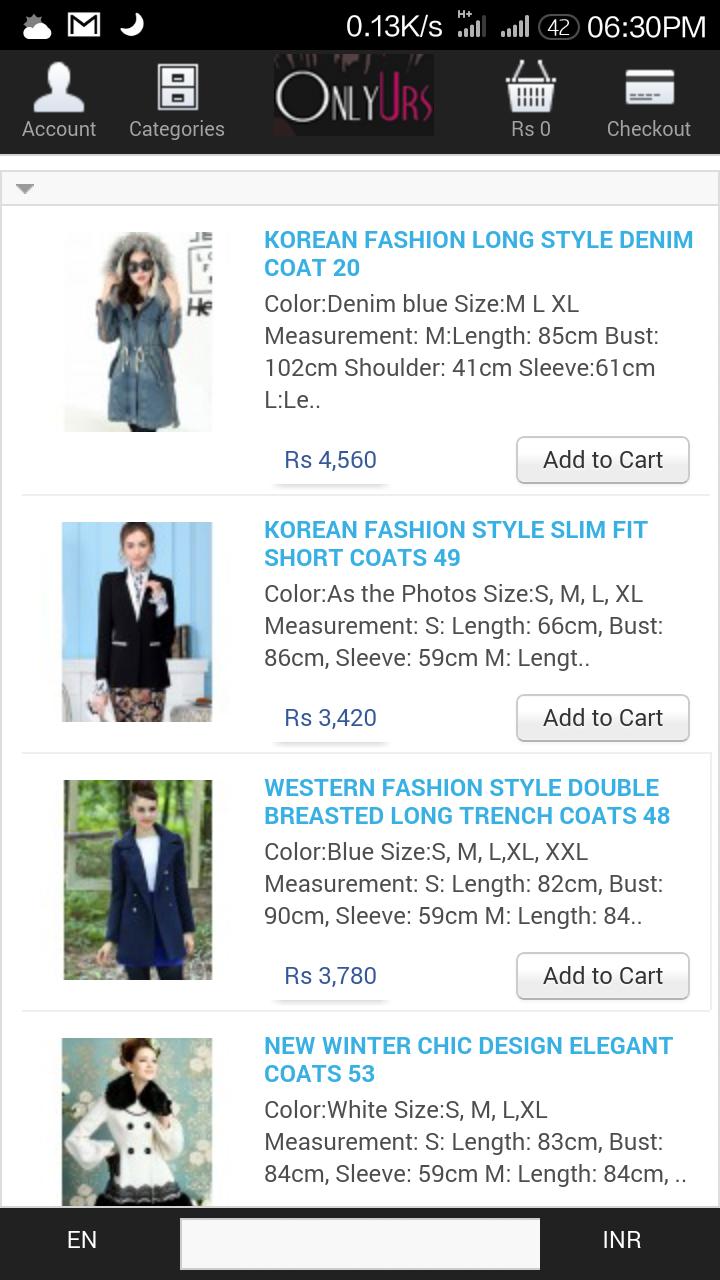Go to the OnlyUrs home logo
The height and width of the screenshot is (1280, 720).
coord(354,97)
